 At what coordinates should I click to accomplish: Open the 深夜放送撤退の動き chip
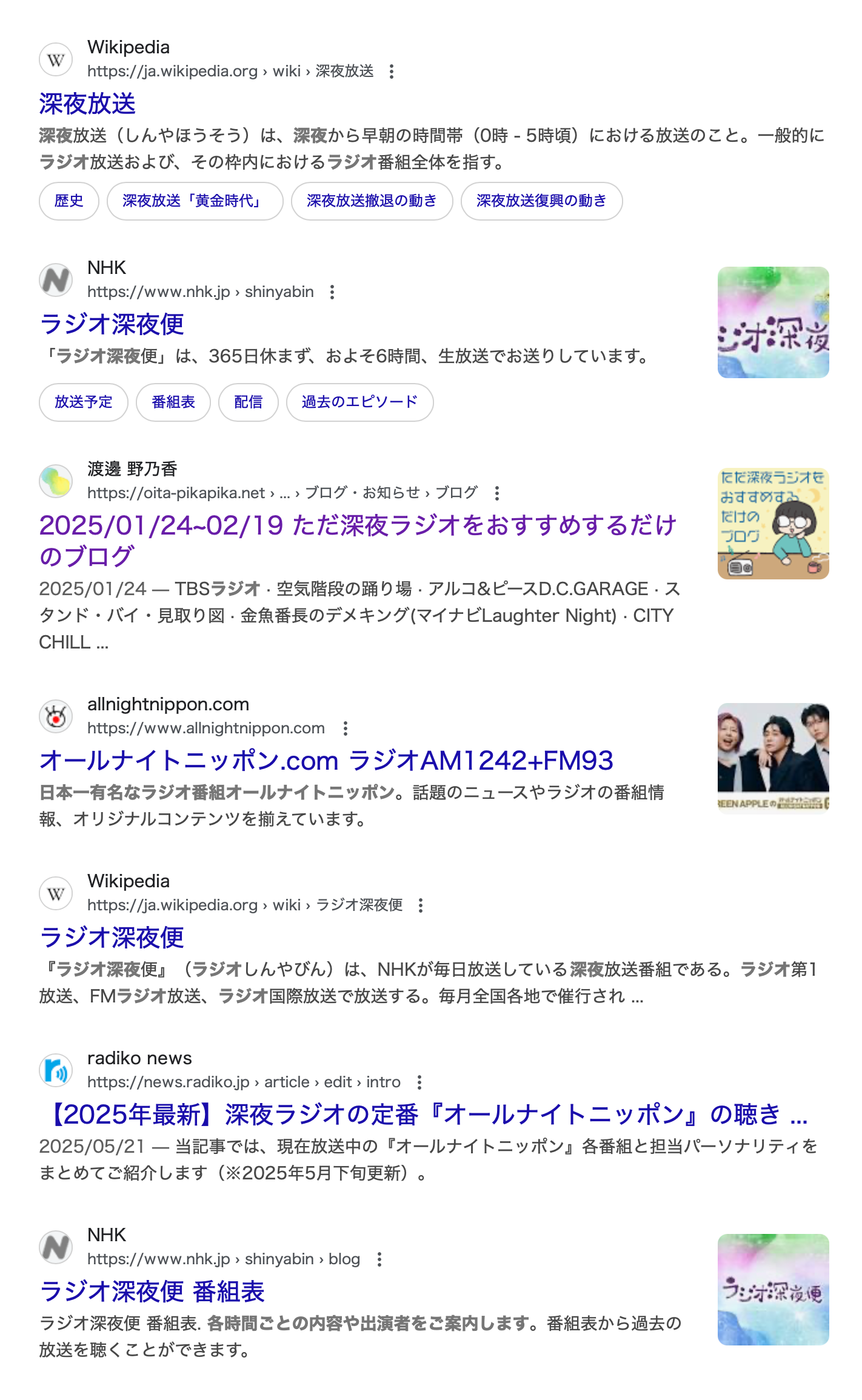pyautogui.click(x=372, y=201)
